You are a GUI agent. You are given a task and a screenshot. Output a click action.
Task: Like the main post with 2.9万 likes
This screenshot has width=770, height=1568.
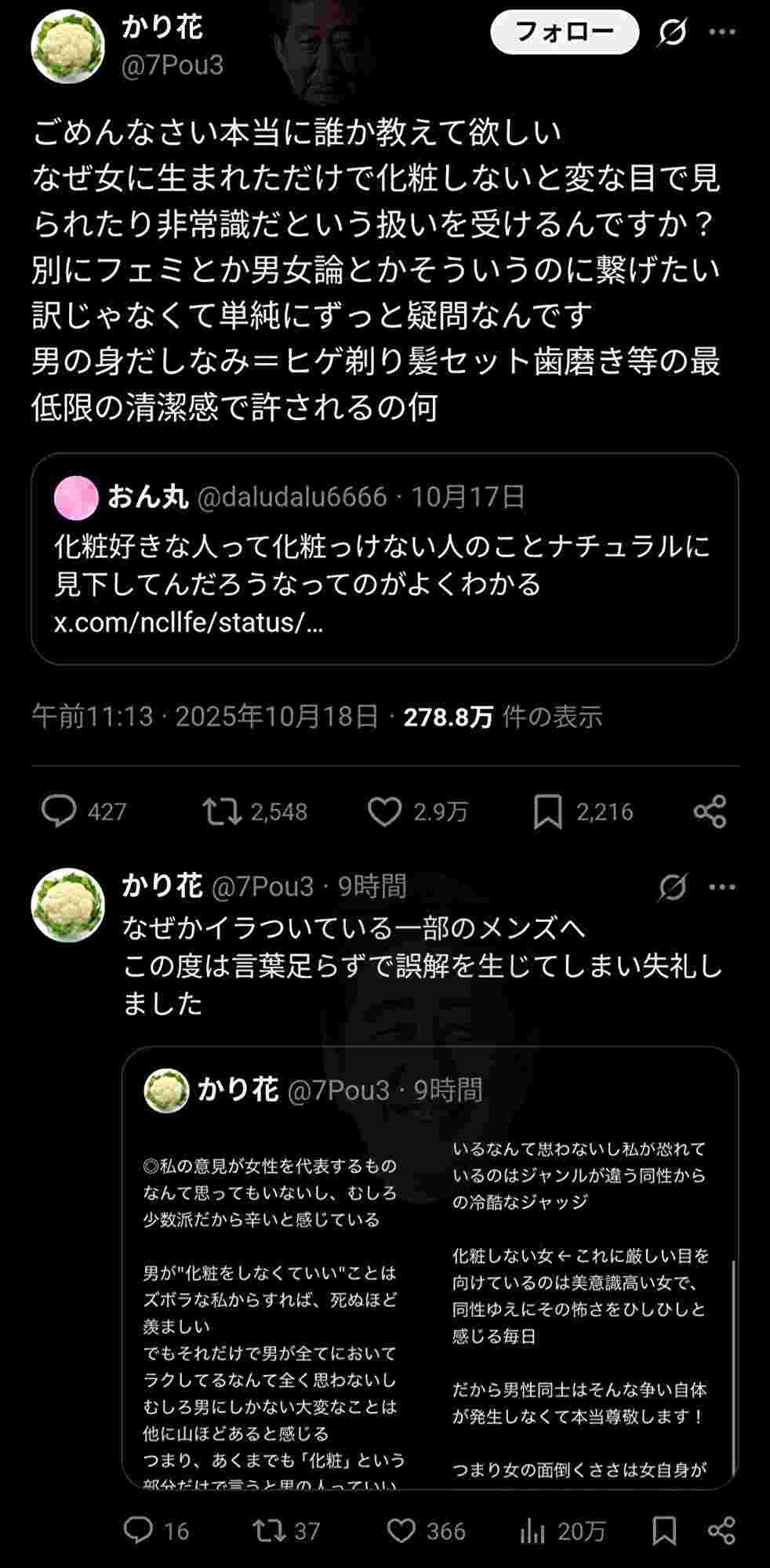384,811
